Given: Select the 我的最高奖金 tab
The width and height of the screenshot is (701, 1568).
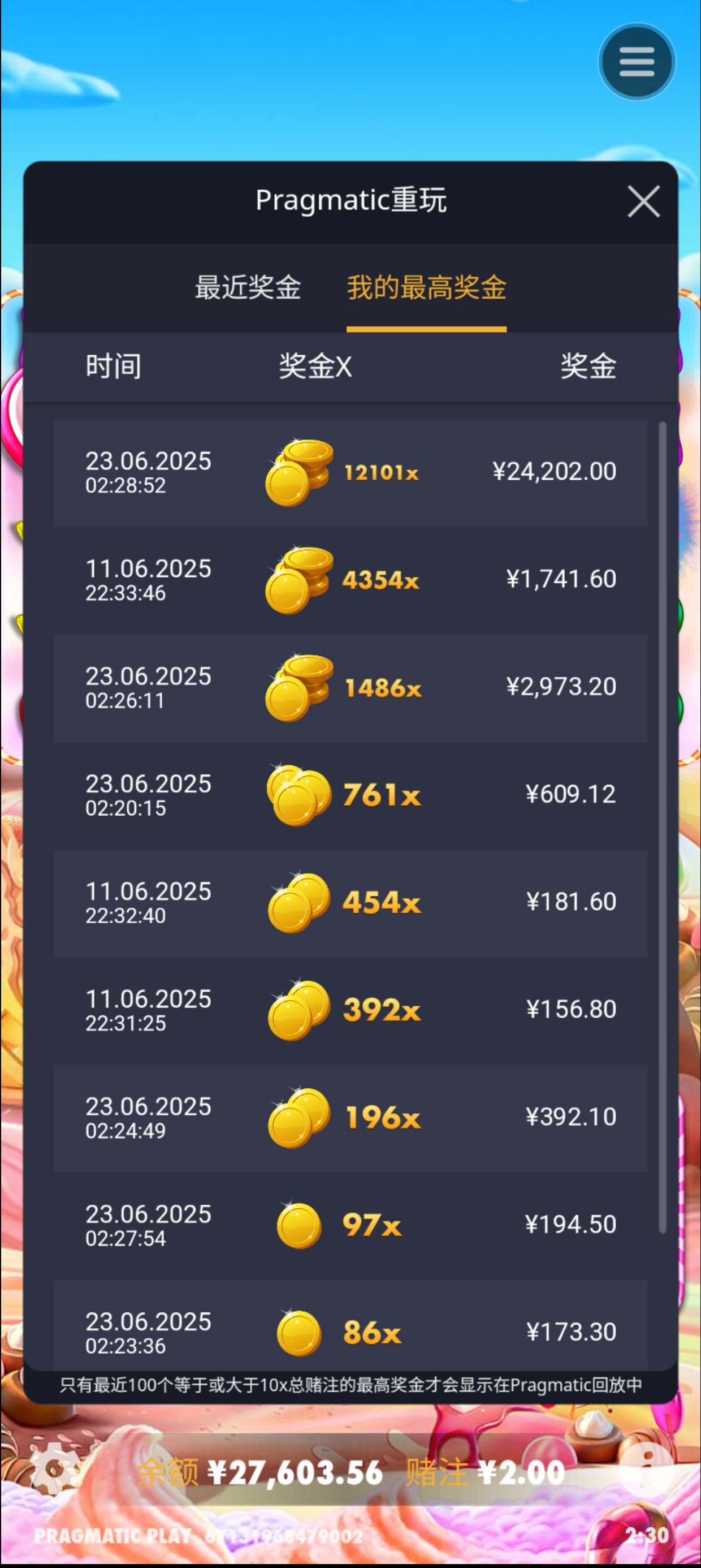Looking at the screenshot, I should tap(426, 287).
